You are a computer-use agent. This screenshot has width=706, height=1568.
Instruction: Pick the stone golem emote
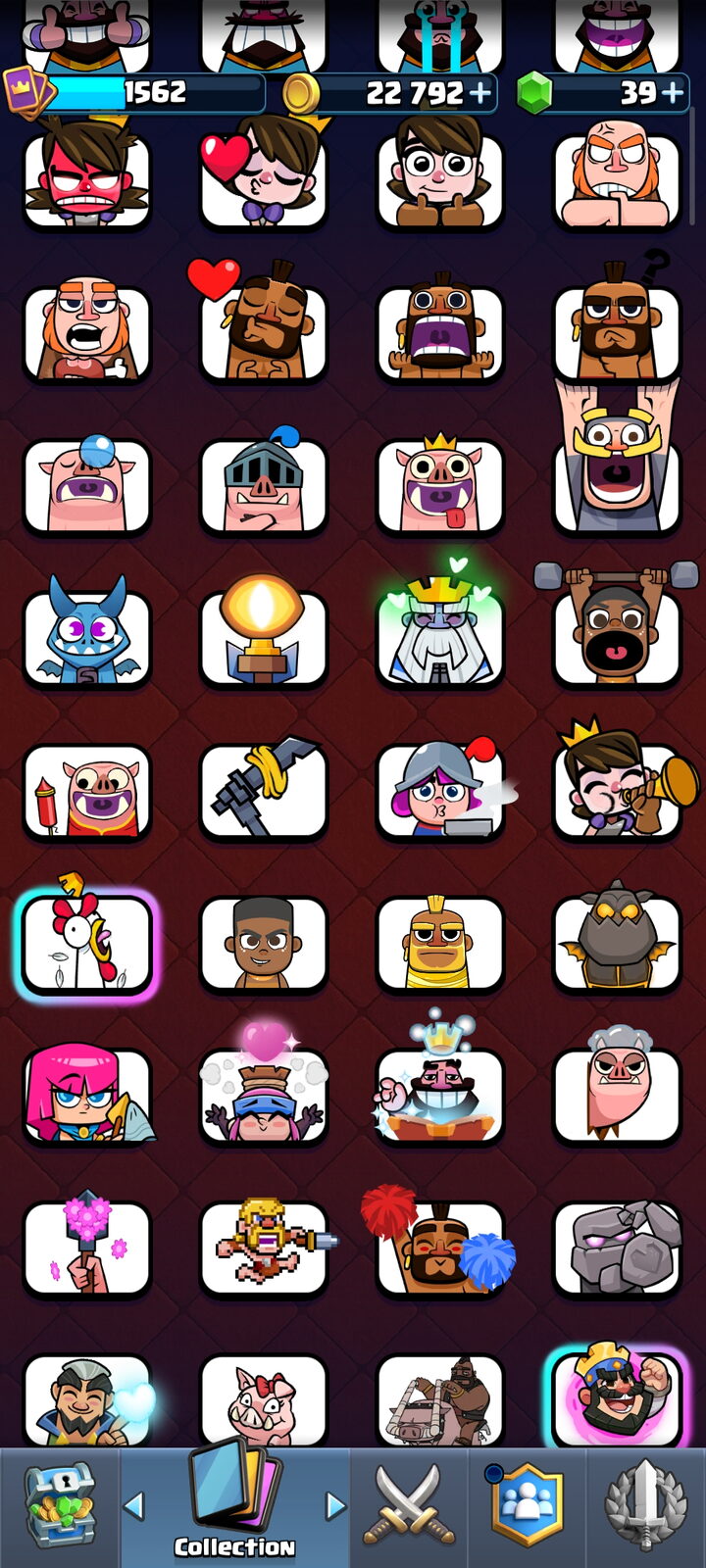[617, 1248]
